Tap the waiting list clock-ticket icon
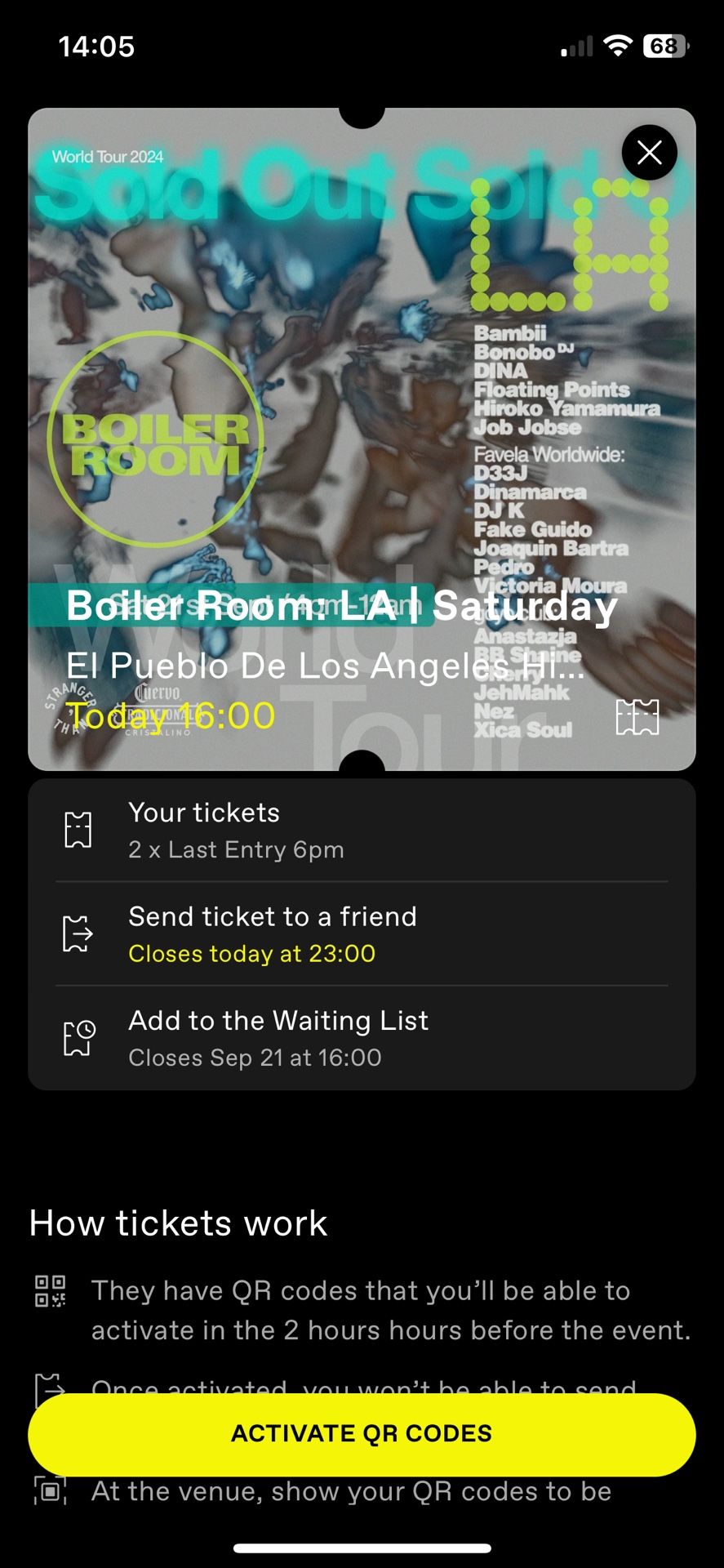Image resolution: width=724 pixels, height=1568 pixels. pos(78,1036)
